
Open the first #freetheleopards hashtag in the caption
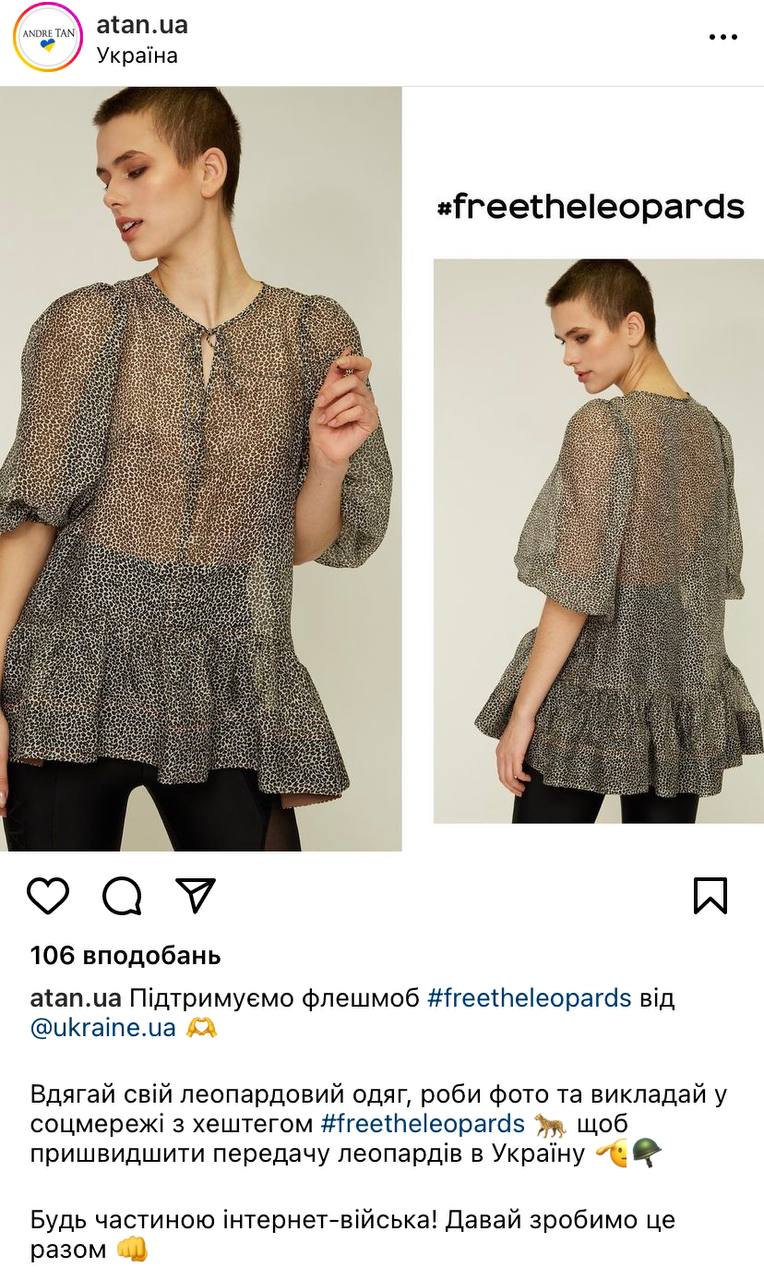coord(529,998)
